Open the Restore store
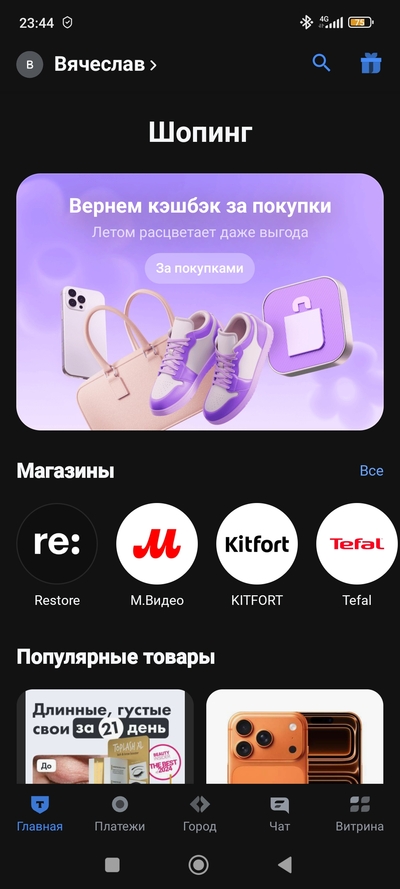 point(57,556)
